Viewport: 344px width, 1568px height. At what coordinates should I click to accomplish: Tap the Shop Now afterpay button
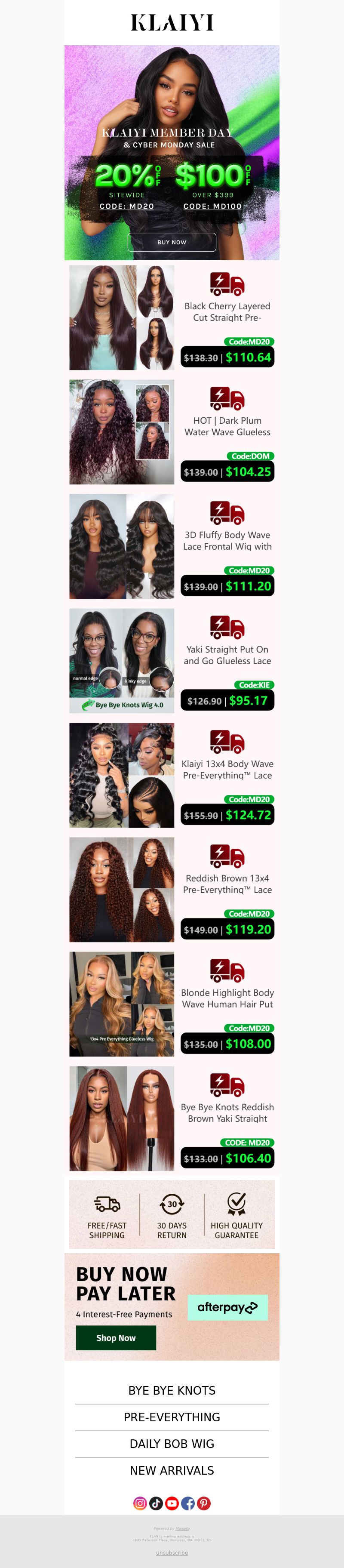[116, 1338]
